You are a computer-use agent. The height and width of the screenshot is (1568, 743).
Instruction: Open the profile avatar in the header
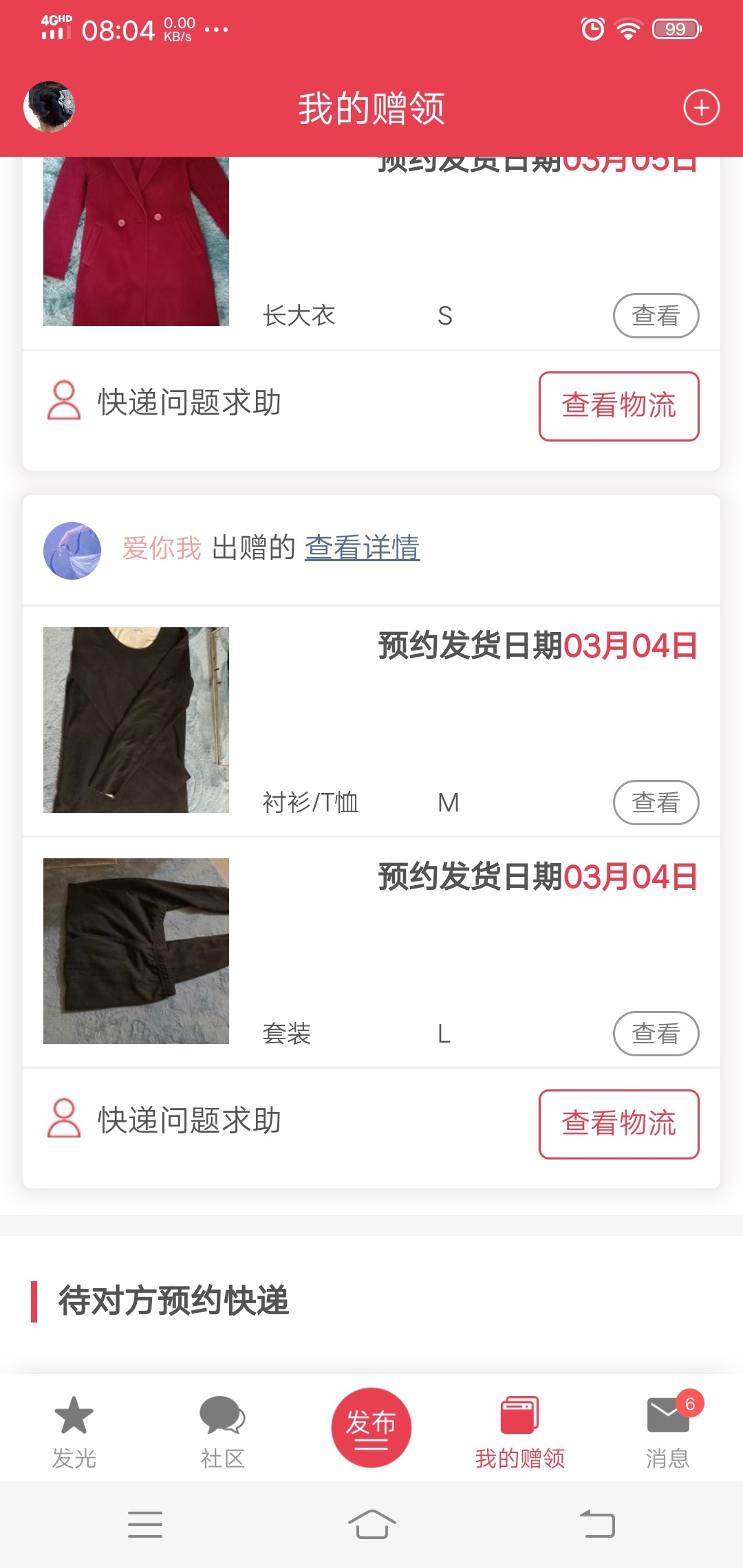click(49, 107)
